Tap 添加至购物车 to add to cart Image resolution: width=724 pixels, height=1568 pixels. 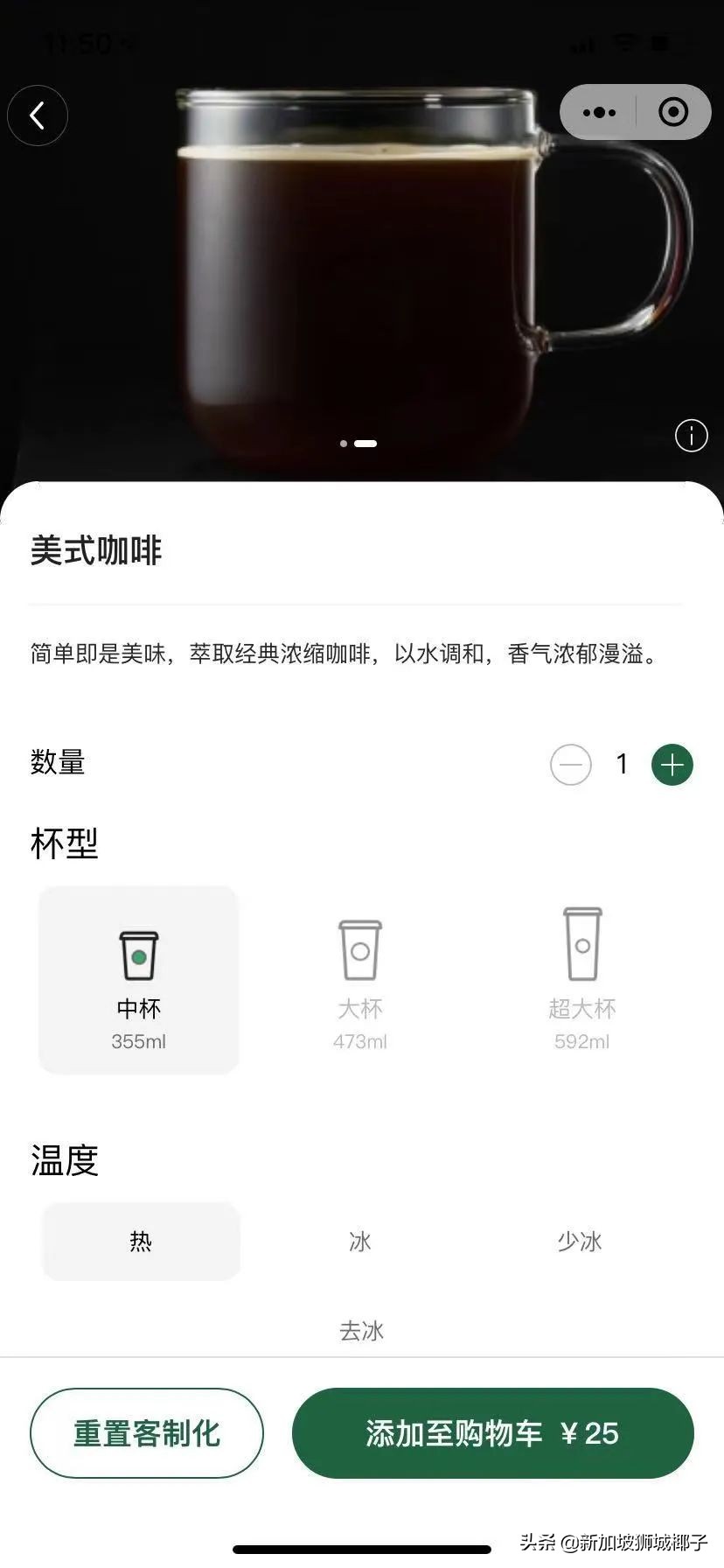(492, 1432)
